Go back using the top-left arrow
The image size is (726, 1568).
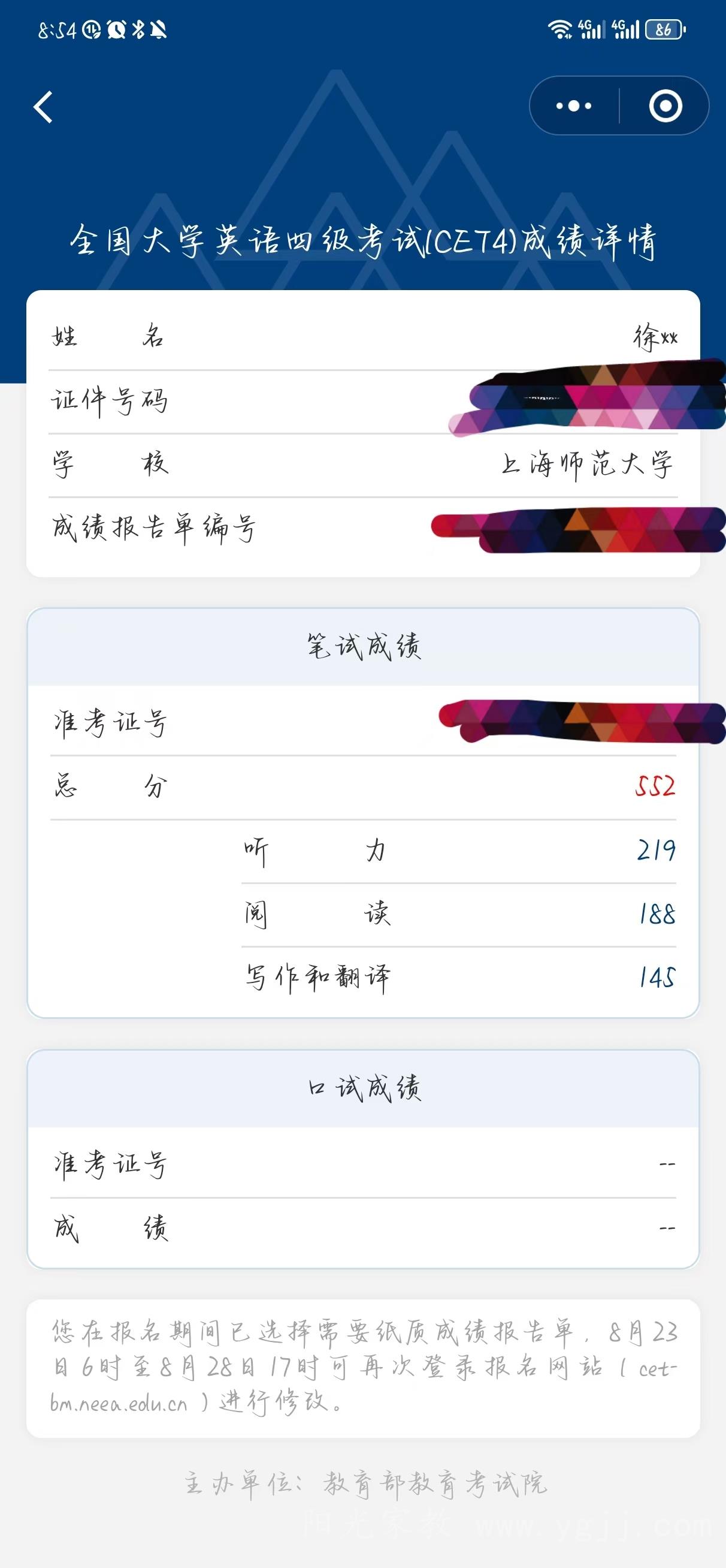click(43, 107)
